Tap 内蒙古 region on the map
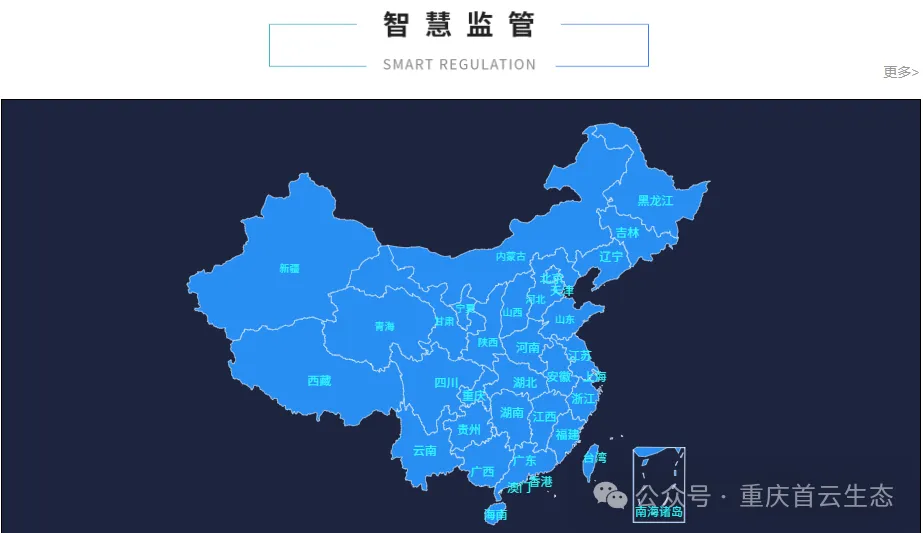923x533 pixels. pos(510,257)
